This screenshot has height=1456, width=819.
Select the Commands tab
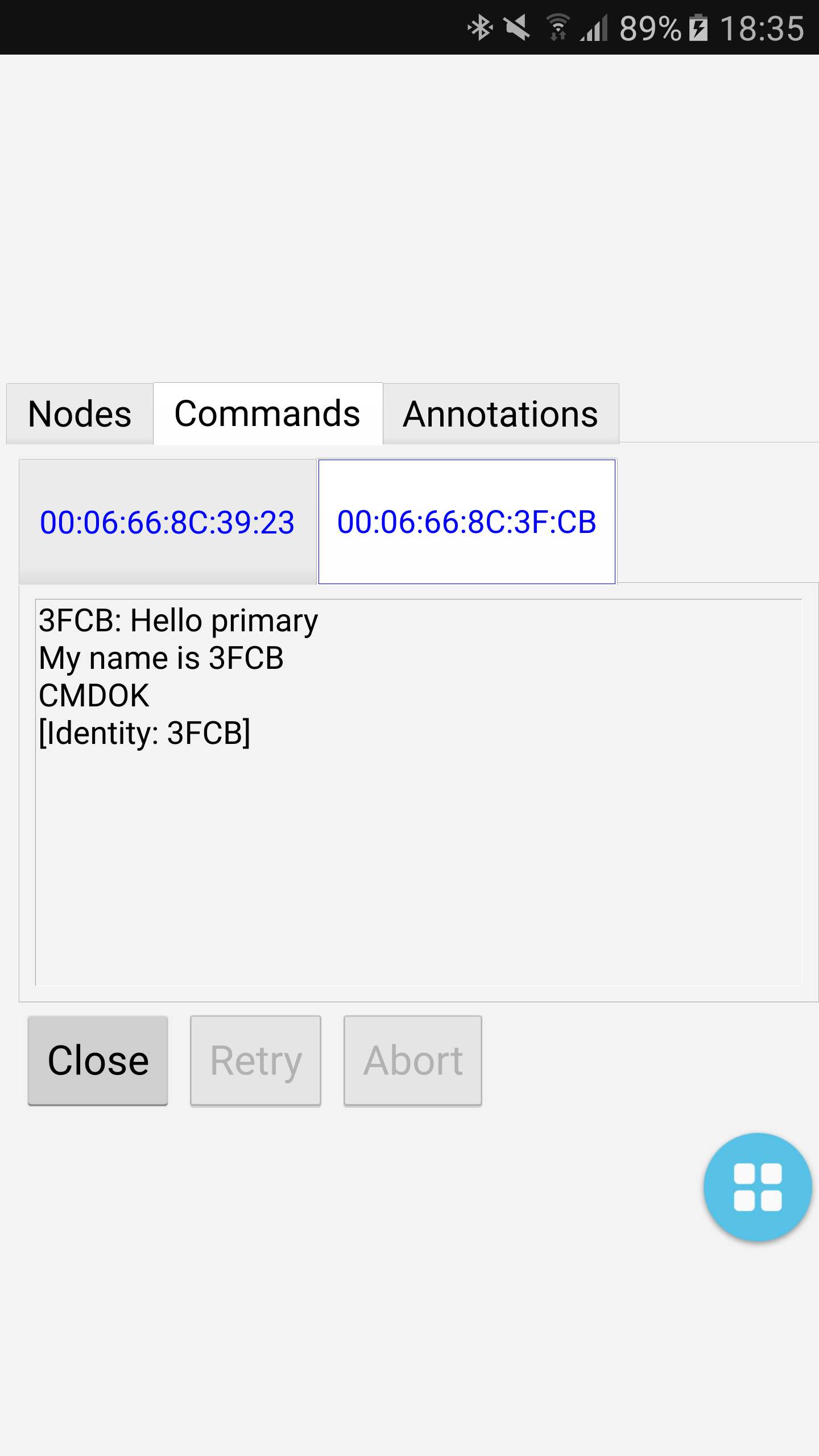(x=268, y=413)
